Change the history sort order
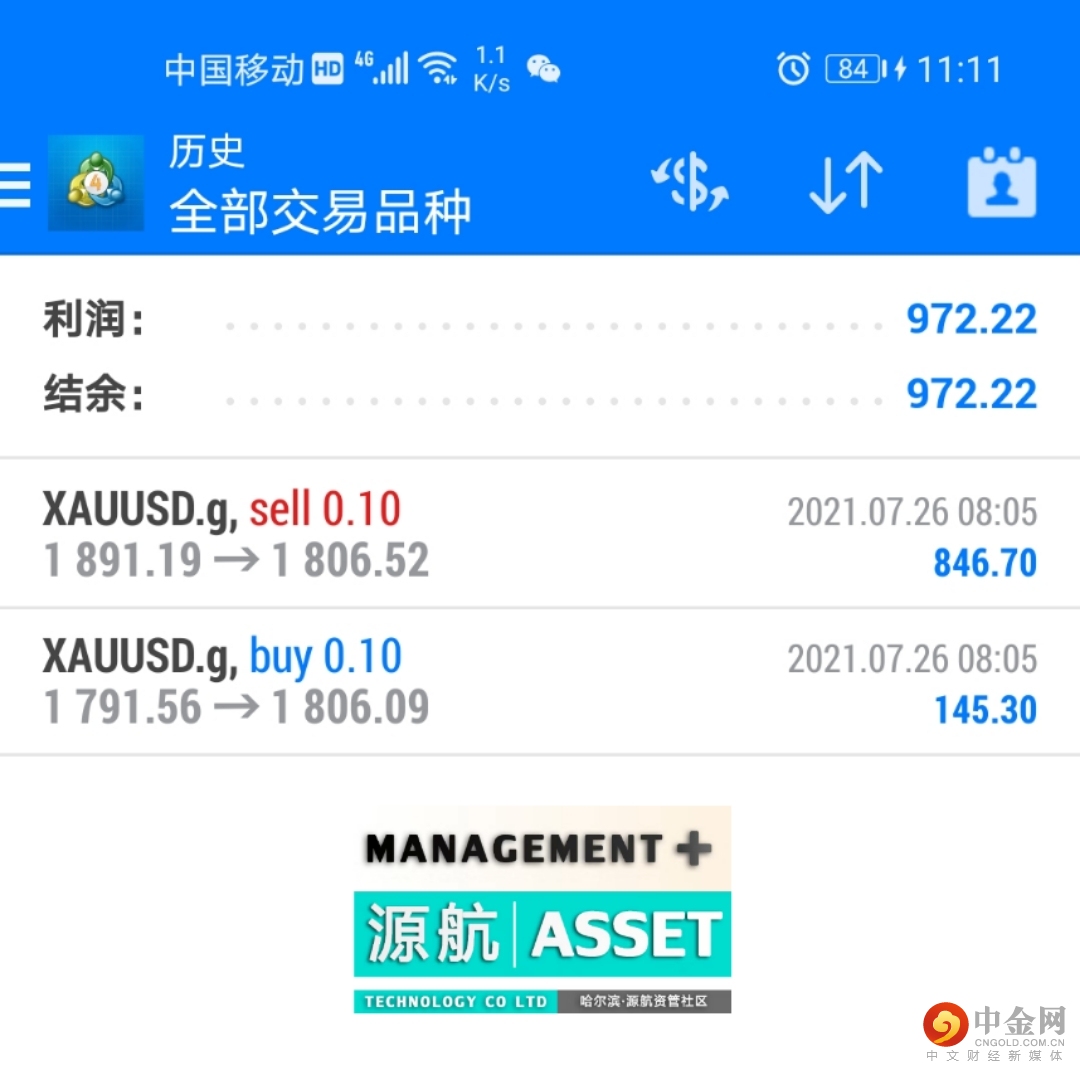The image size is (1080, 1074). 845,185
